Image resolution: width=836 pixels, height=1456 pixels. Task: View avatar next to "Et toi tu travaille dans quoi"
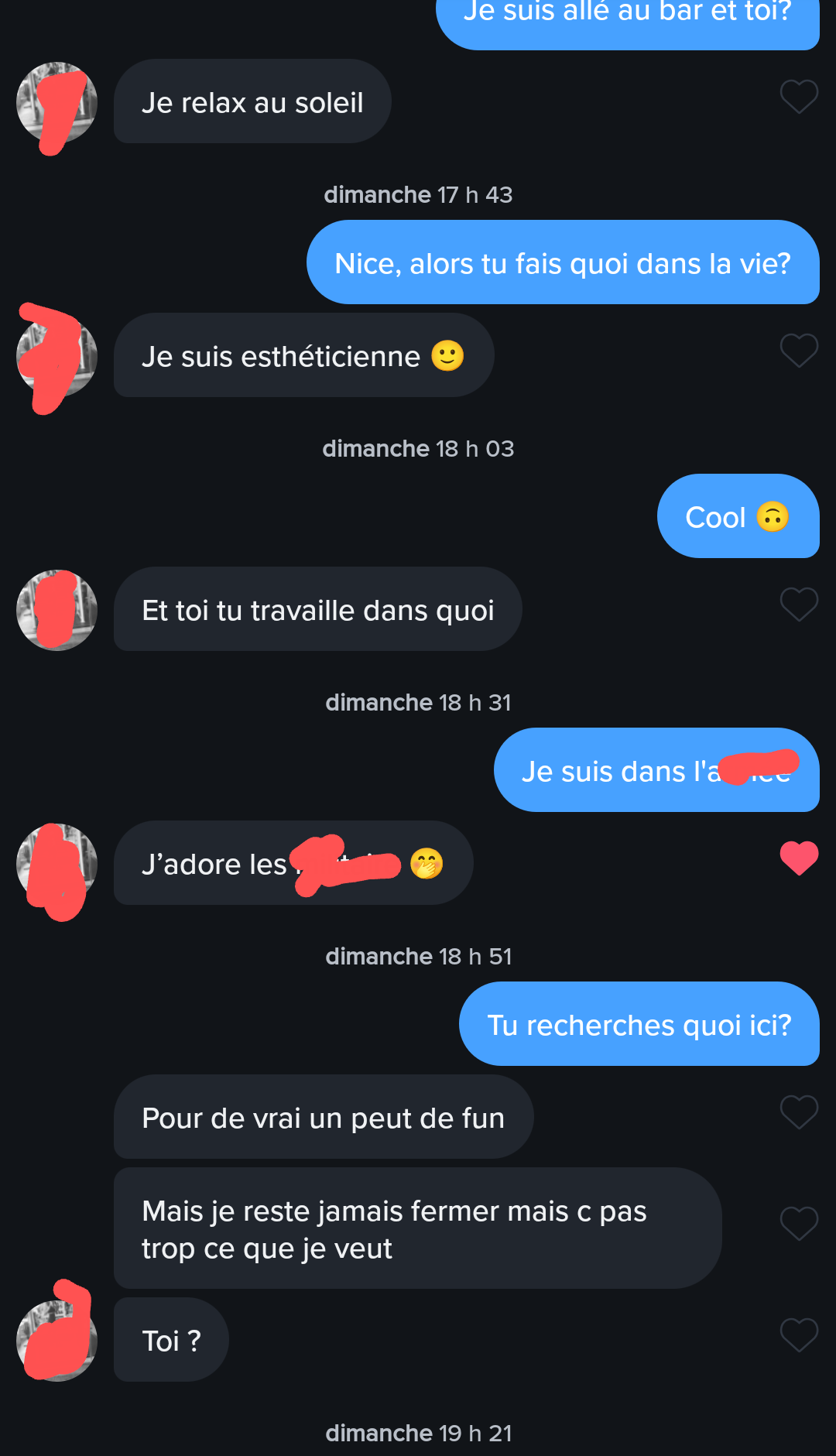57,611
